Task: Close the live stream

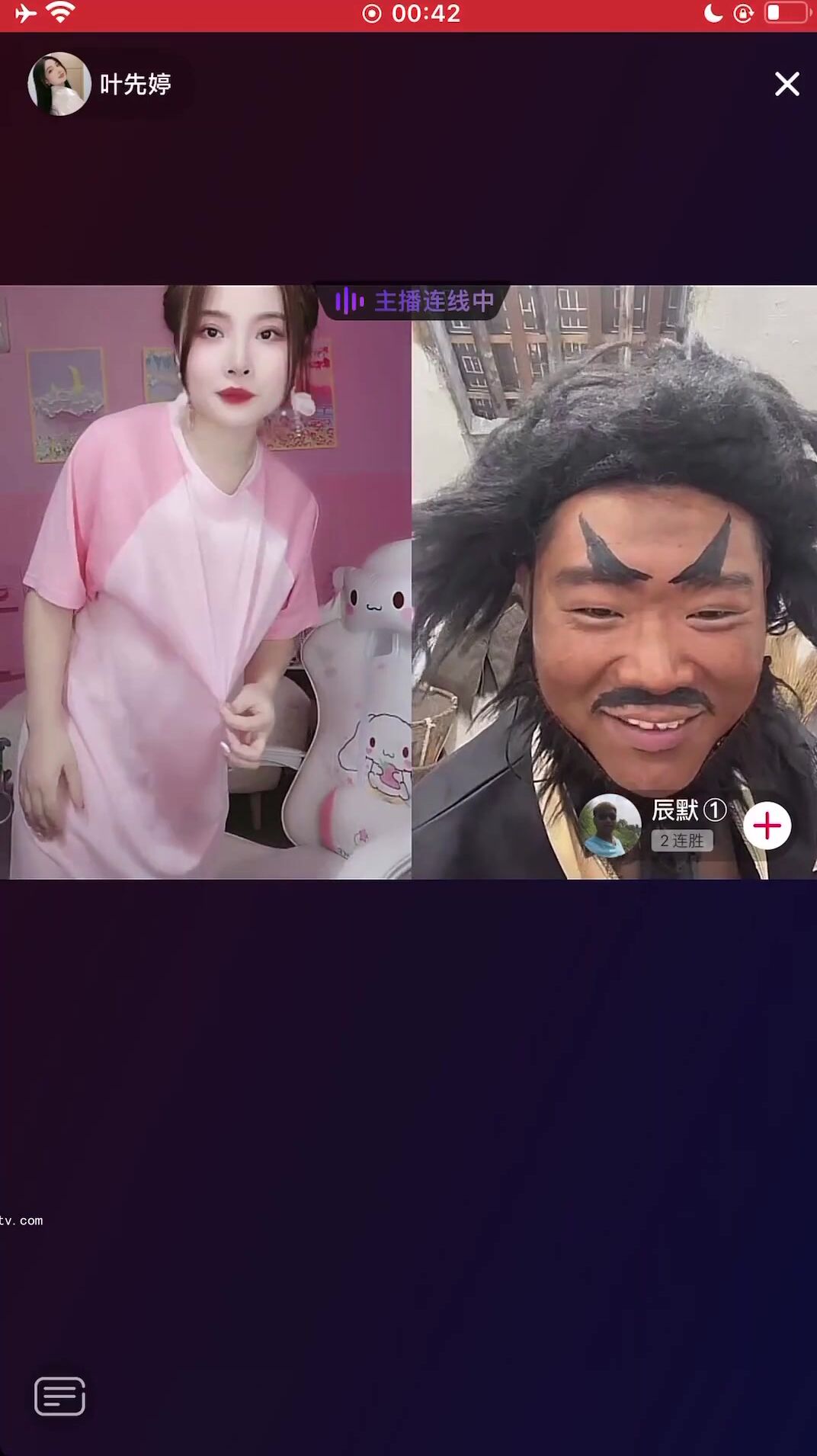Action: (787, 84)
